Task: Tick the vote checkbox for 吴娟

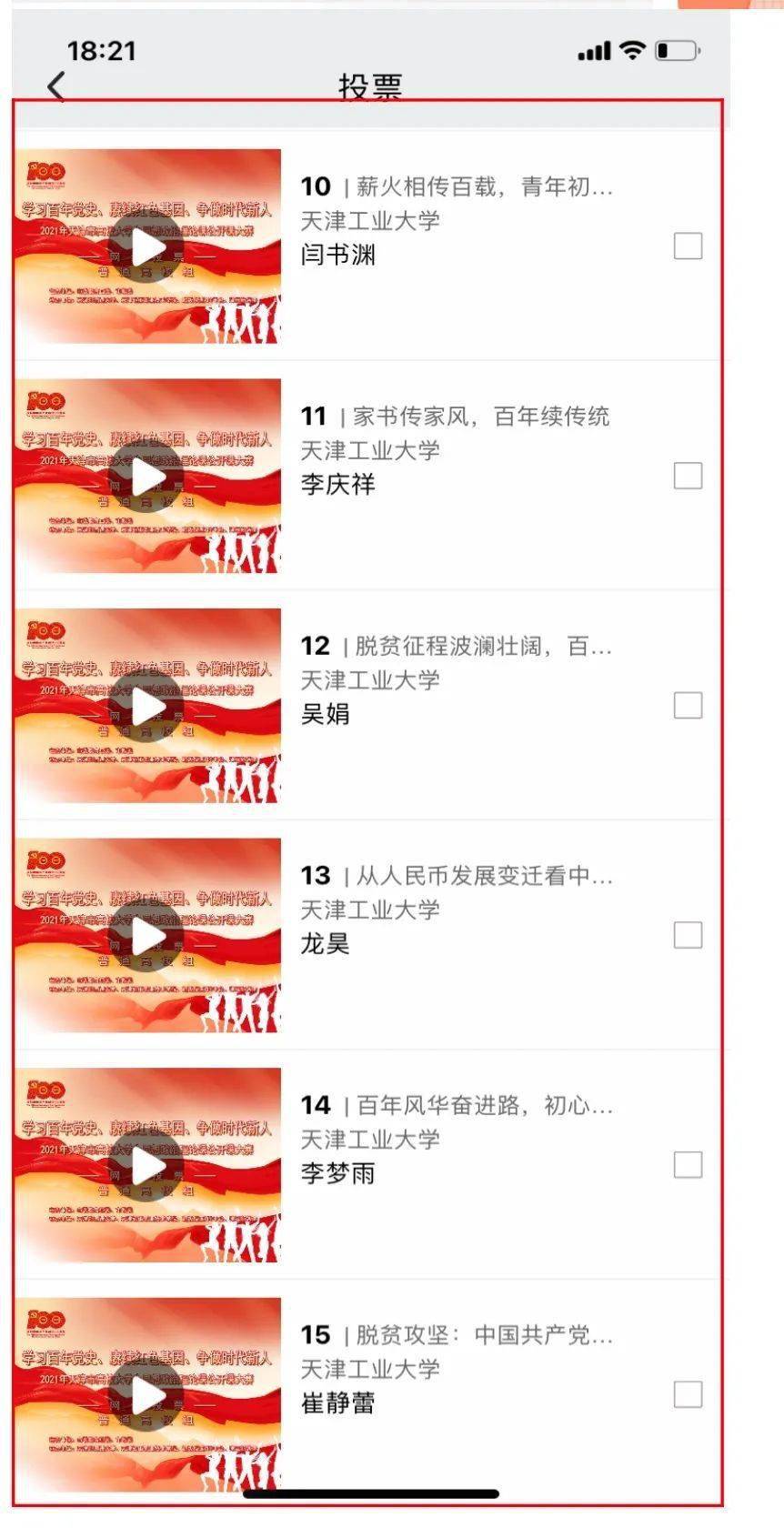Action: pyautogui.click(x=688, y=705)
